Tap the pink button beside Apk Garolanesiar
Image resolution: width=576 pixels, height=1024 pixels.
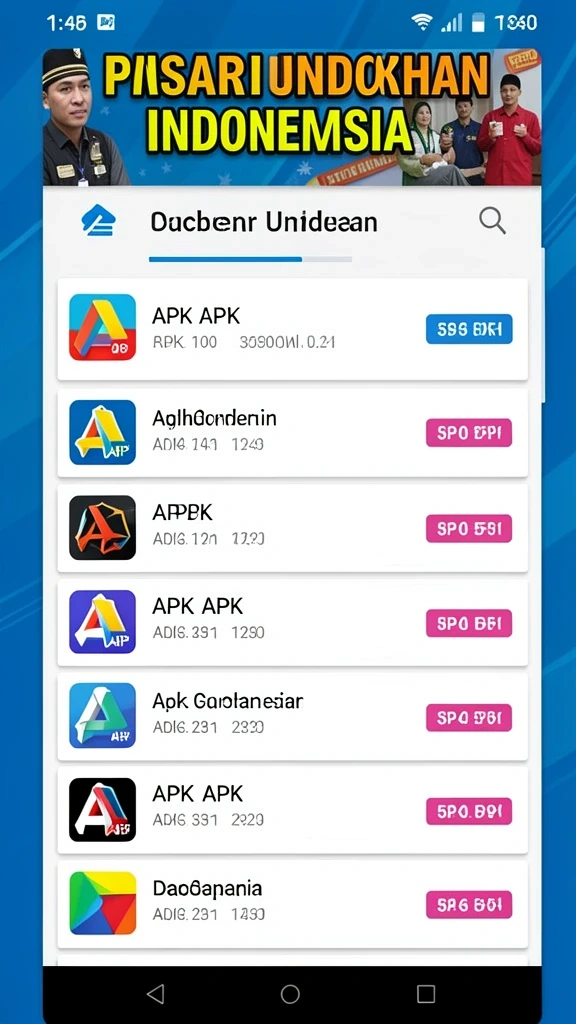pyautogui.click(x=469, y=718)
